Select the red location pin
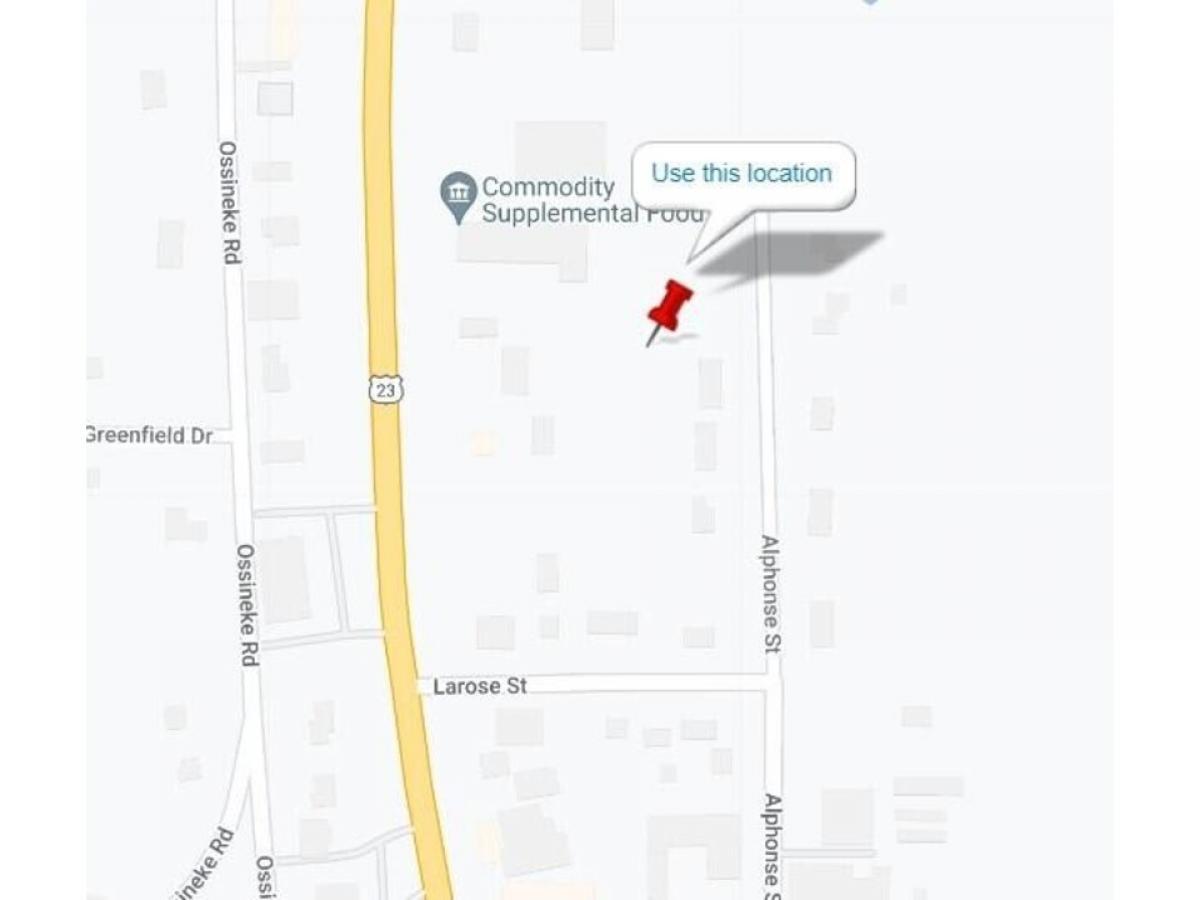1200x900 pixels. 668,307
